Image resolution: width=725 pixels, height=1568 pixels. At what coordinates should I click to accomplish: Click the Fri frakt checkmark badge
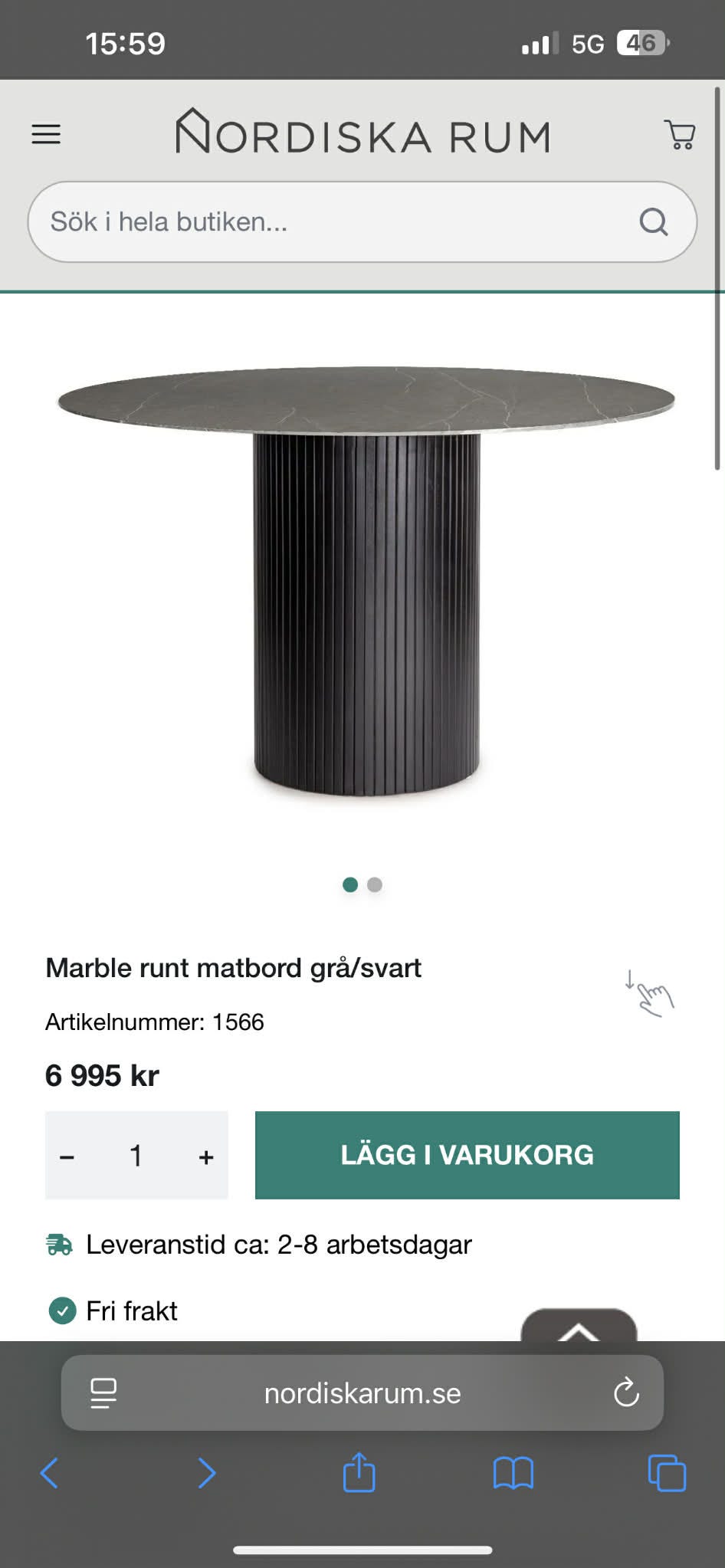[x=61, y=1310]
